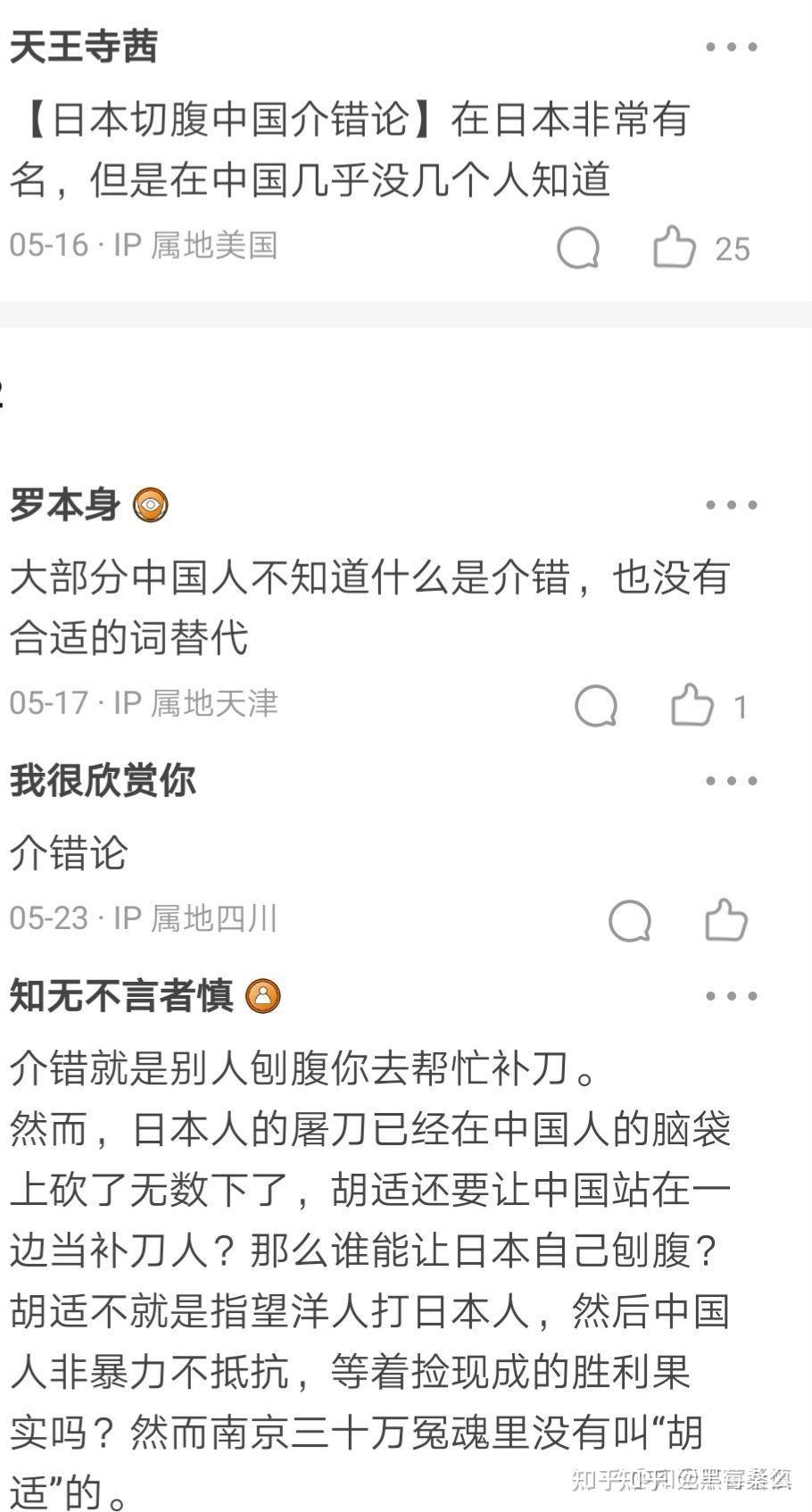Open the overflow menu on 天王寺茜's comment
The width and height of the screenshot is (812, 1512).
(731, 47)
